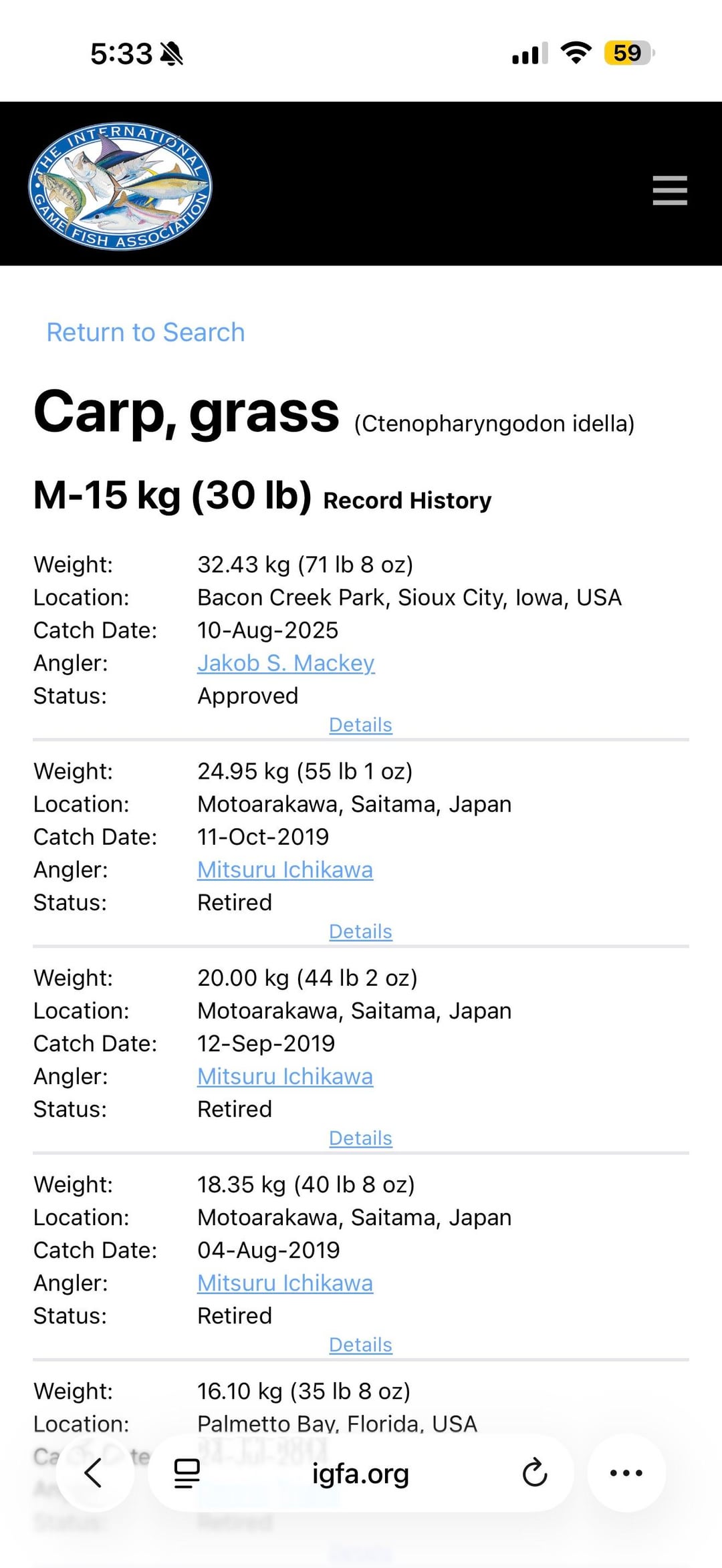View Details for the 32.43 kg record
The height and width of the screenshot is (1568, 722).
coord(360,725)
